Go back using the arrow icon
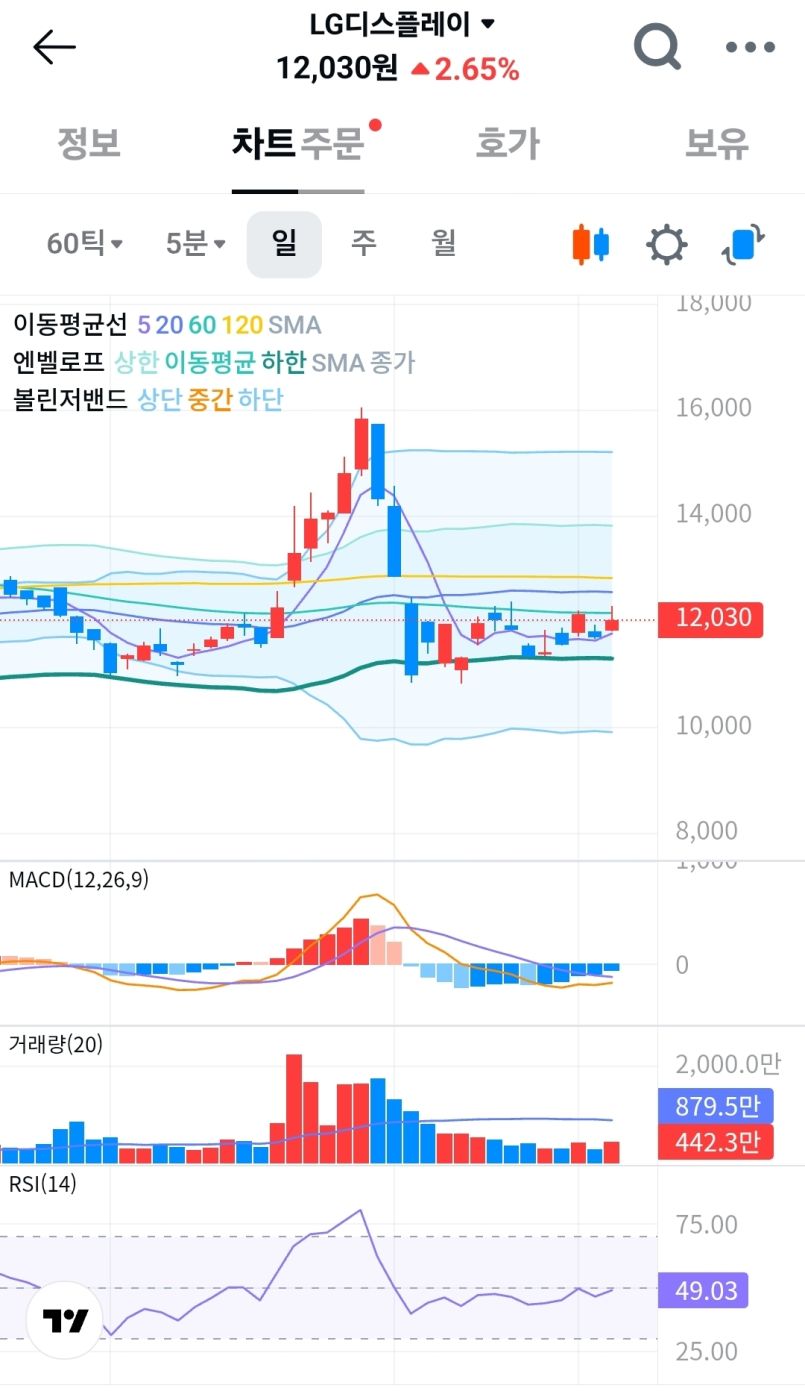Viewport: 805px width, 1400px height. tap(54, 47)
